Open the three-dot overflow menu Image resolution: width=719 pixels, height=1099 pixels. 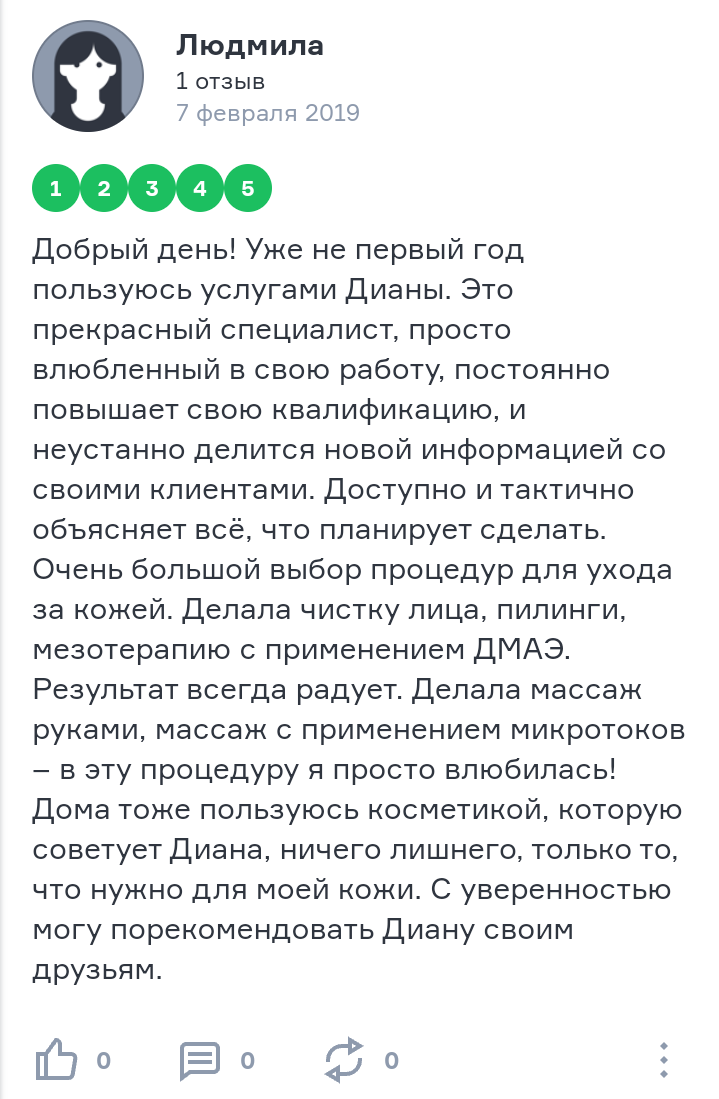tap(664, 1059)
